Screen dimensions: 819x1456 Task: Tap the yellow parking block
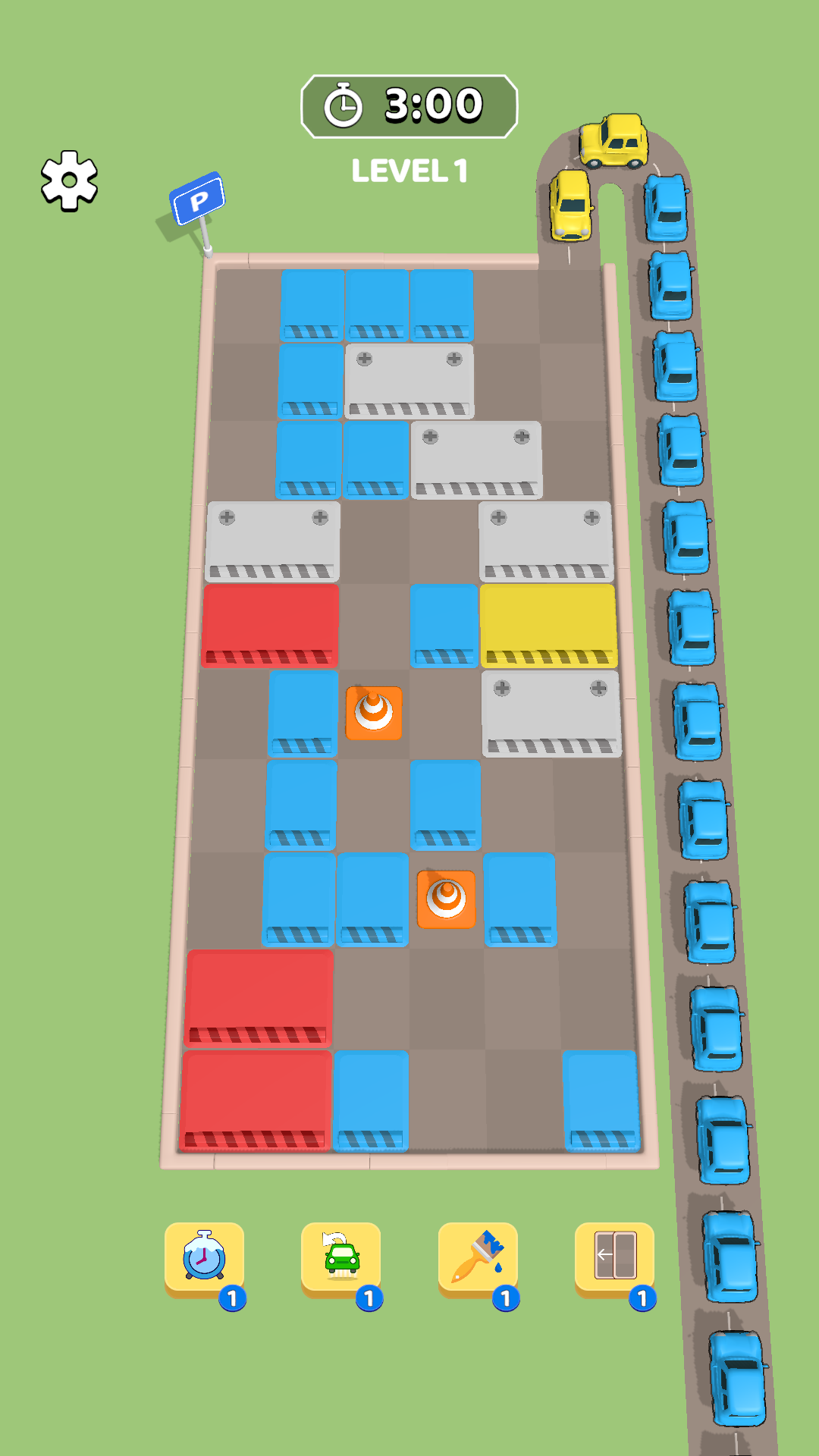[x=548, y=623]
